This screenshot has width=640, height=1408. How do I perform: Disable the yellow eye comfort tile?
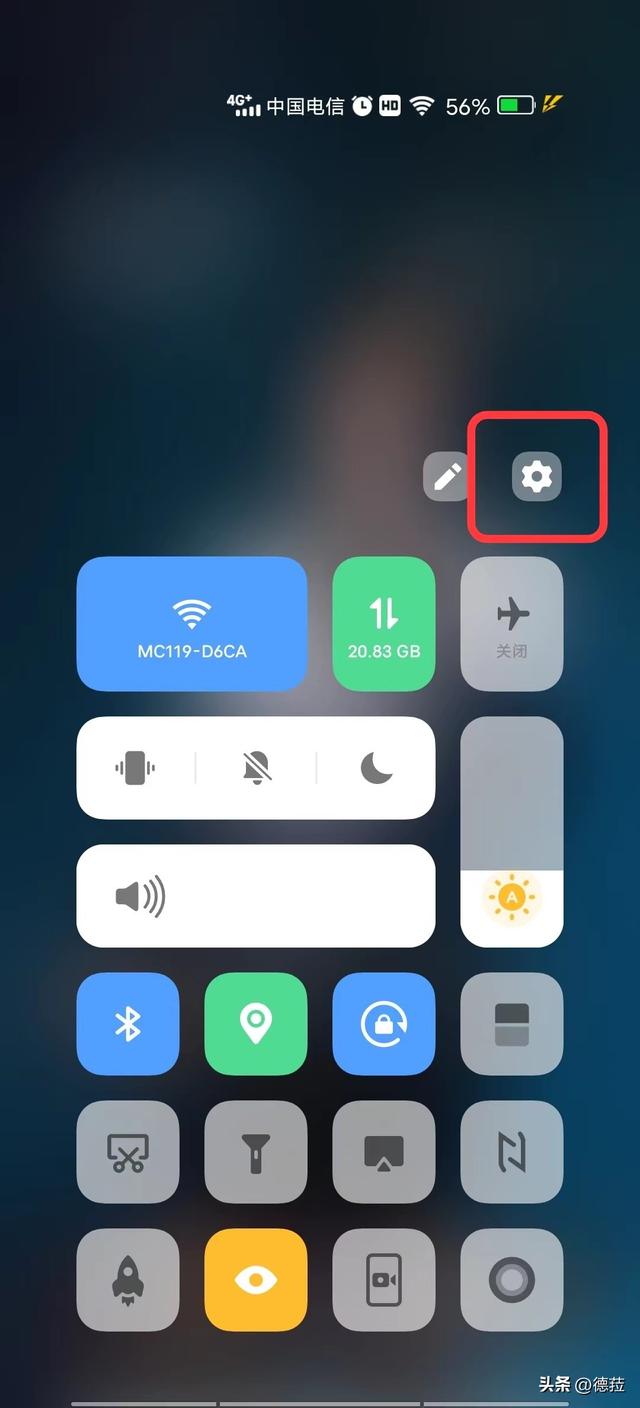256,1280
